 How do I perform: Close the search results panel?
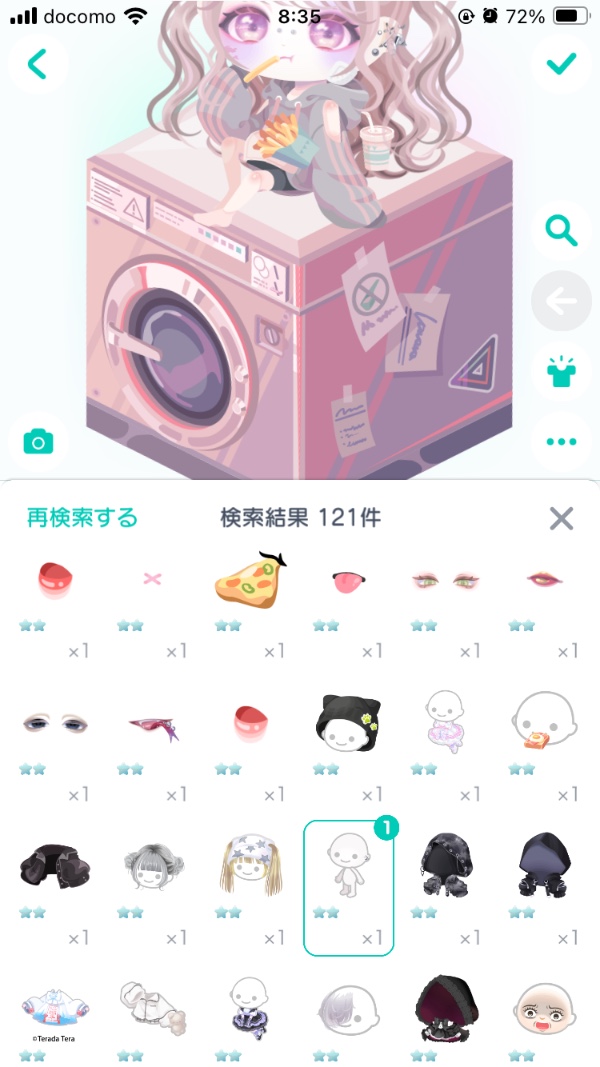[x=561, y=518]
